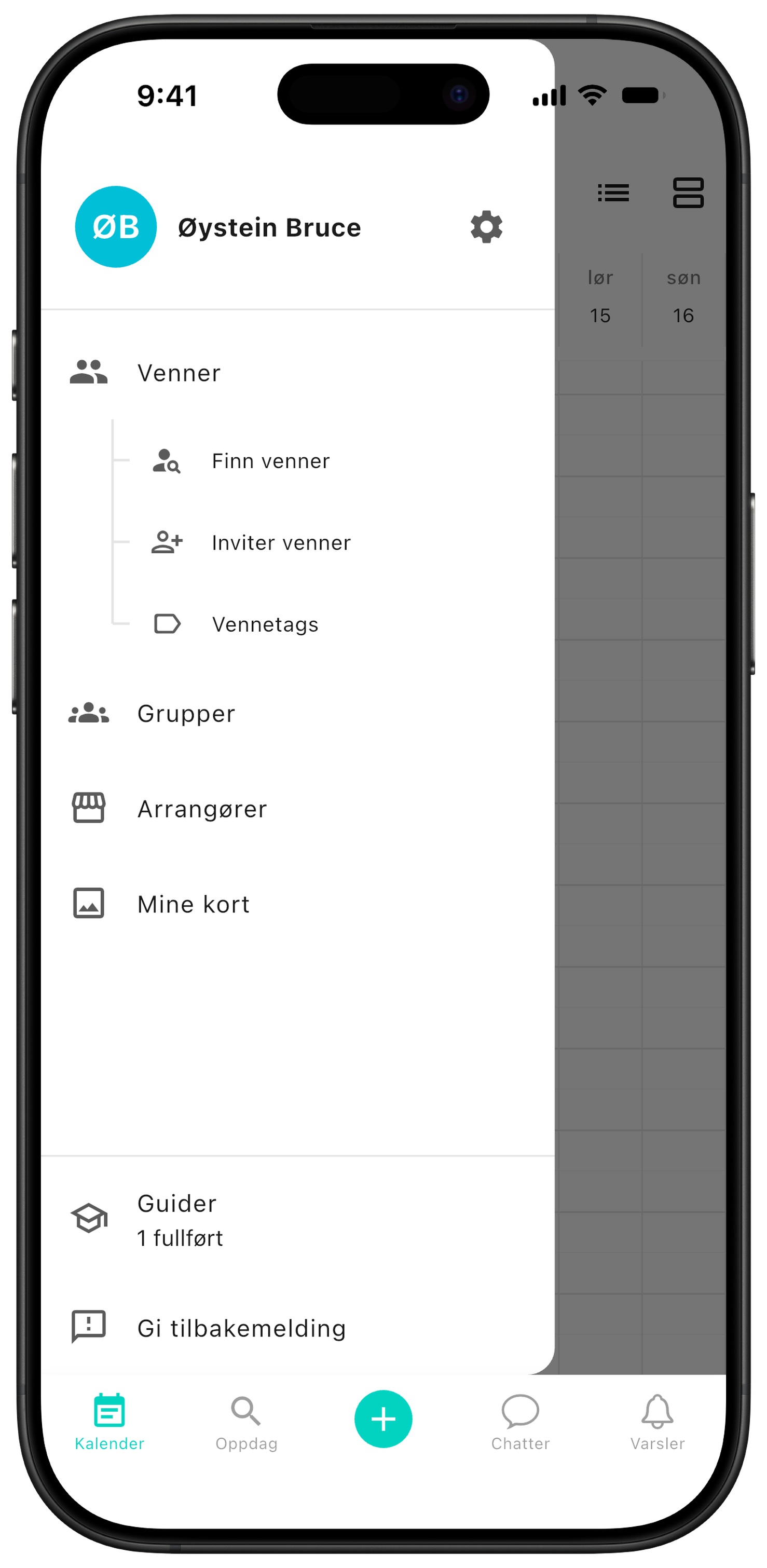Screen dimensions: 767x1568
Task: Open the Venner menu item
Action: (298, 373)
